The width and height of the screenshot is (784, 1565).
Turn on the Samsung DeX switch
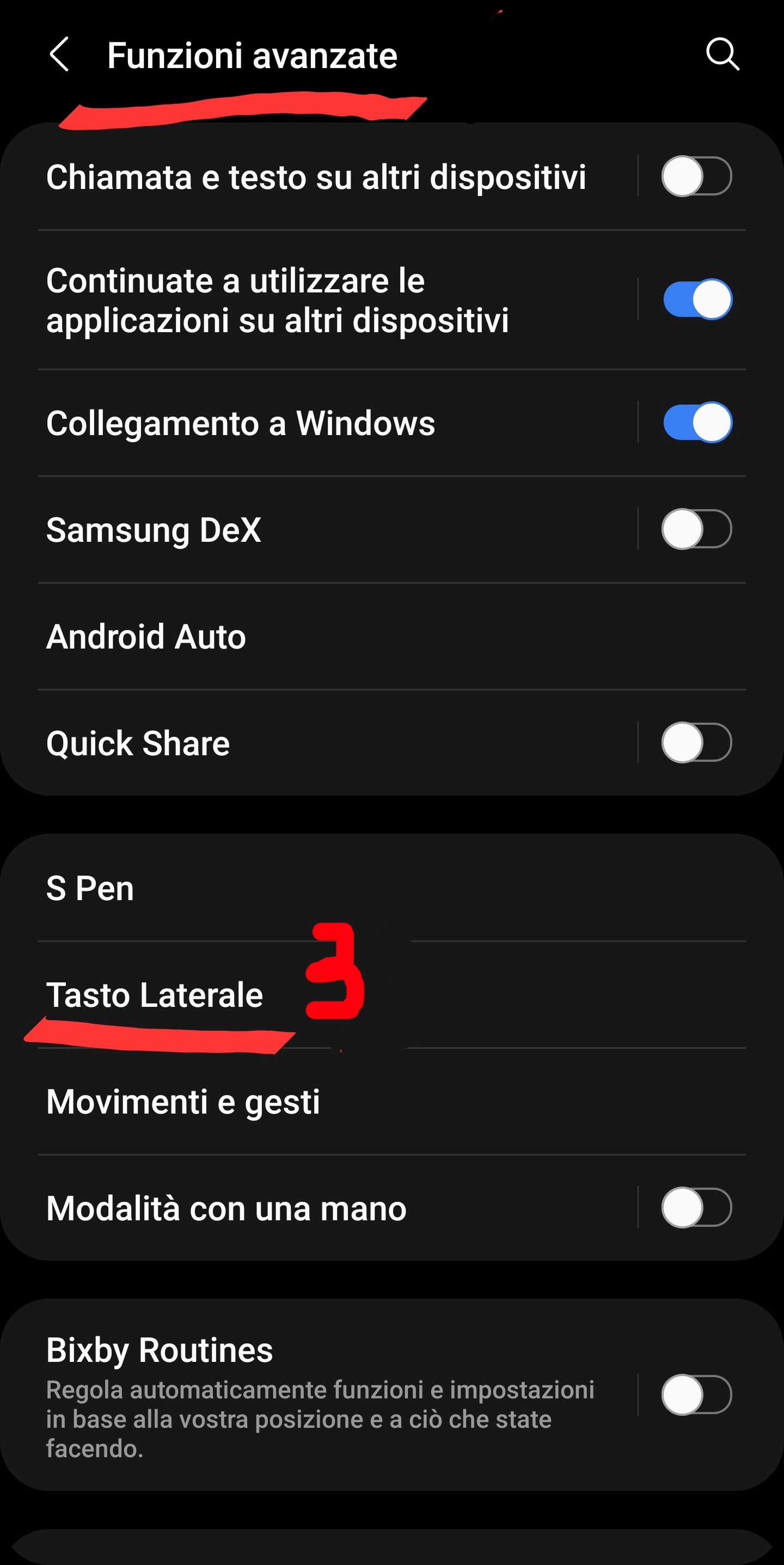pos(696,529)
